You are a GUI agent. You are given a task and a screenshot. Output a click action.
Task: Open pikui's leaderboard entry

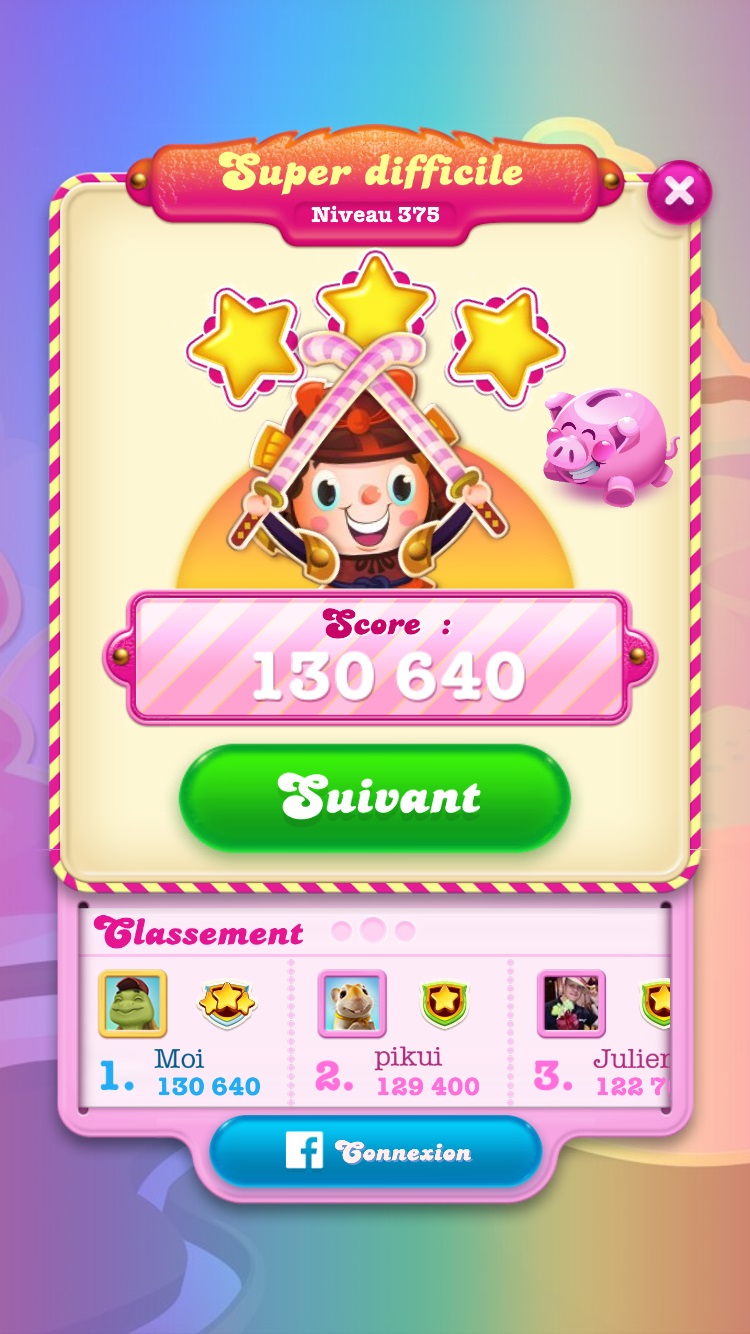[398, 1033]
